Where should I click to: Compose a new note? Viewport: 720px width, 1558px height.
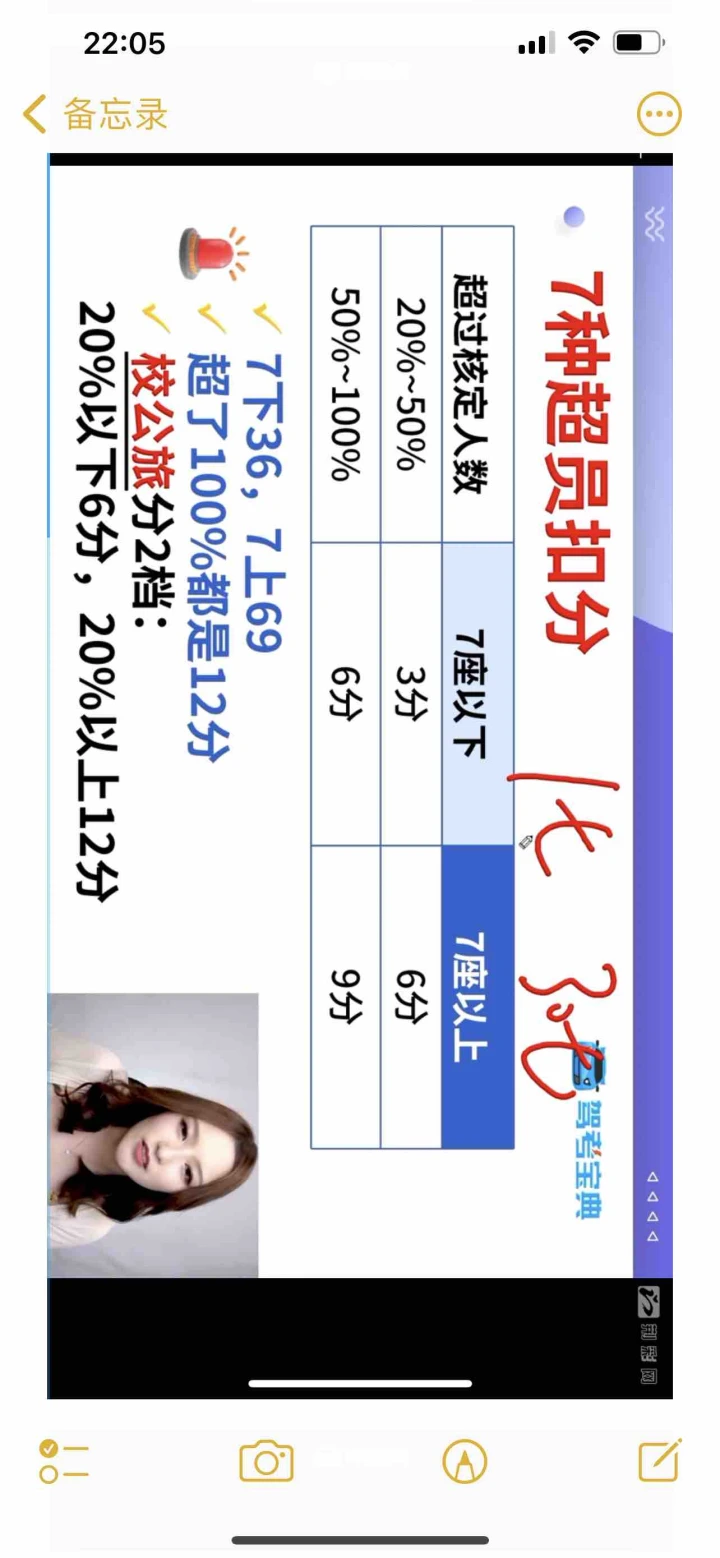(660, 1460)
